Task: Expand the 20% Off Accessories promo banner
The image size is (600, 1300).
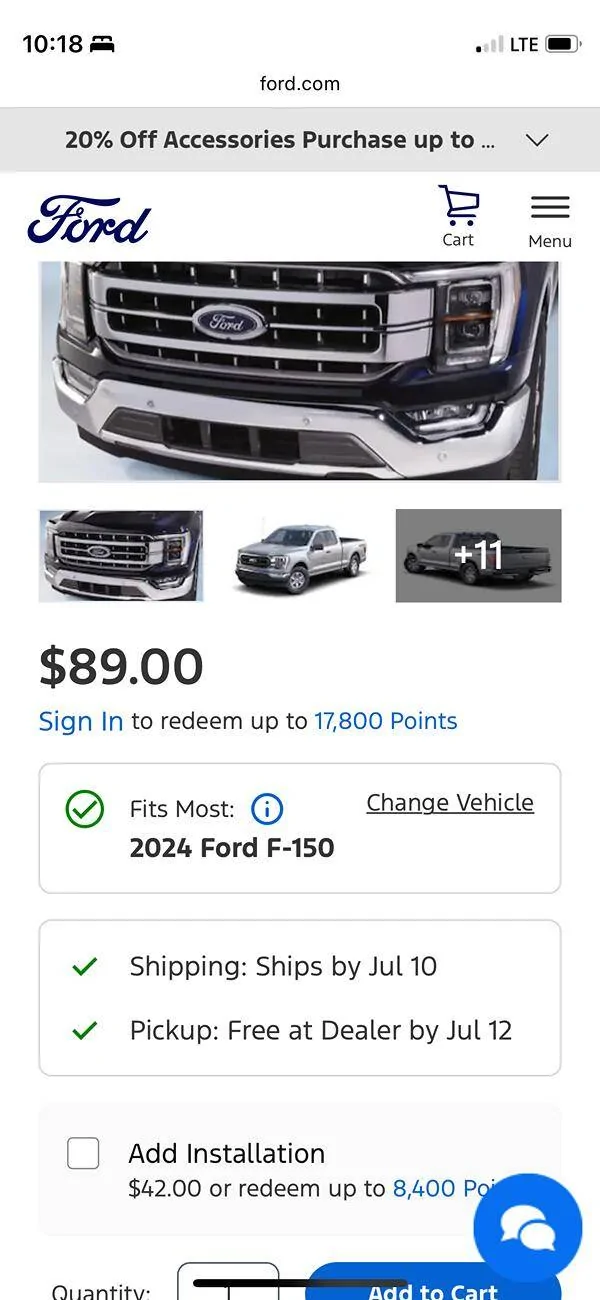Action: 537,140
